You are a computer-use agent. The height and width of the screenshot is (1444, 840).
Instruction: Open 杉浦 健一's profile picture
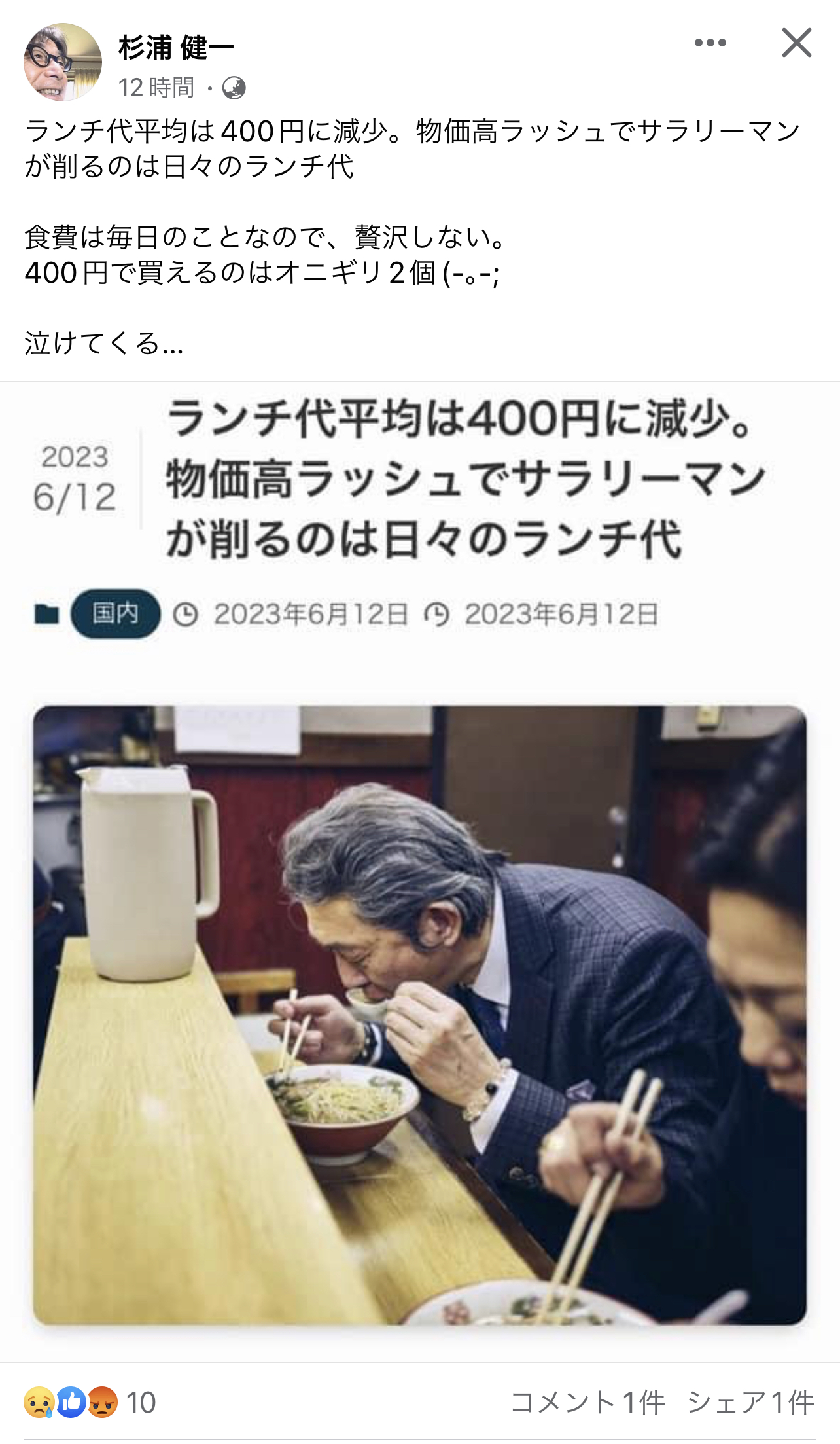coord(63,62)
